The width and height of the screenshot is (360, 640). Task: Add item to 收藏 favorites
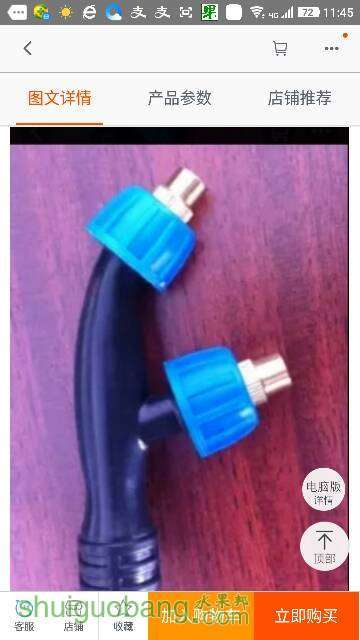123,616
